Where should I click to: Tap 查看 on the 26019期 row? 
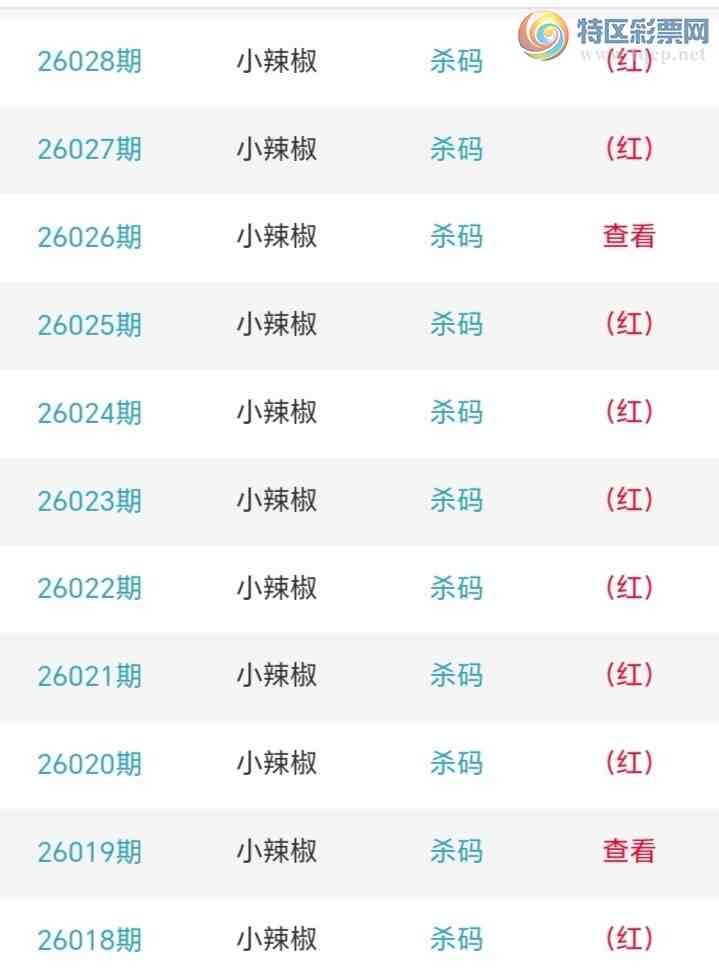(x=628, y=851)
